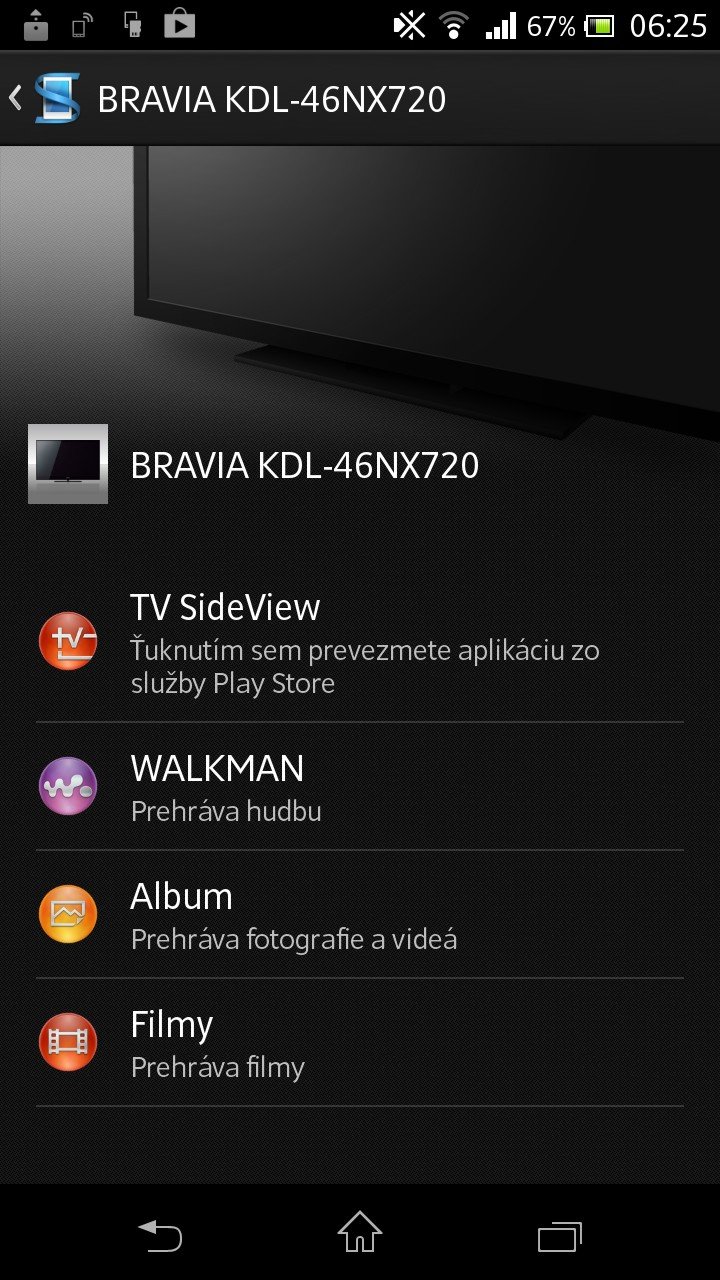This screenshot has height=1280, width=720.
Task: Open the recent apps view
Action: coord(559,1236)
